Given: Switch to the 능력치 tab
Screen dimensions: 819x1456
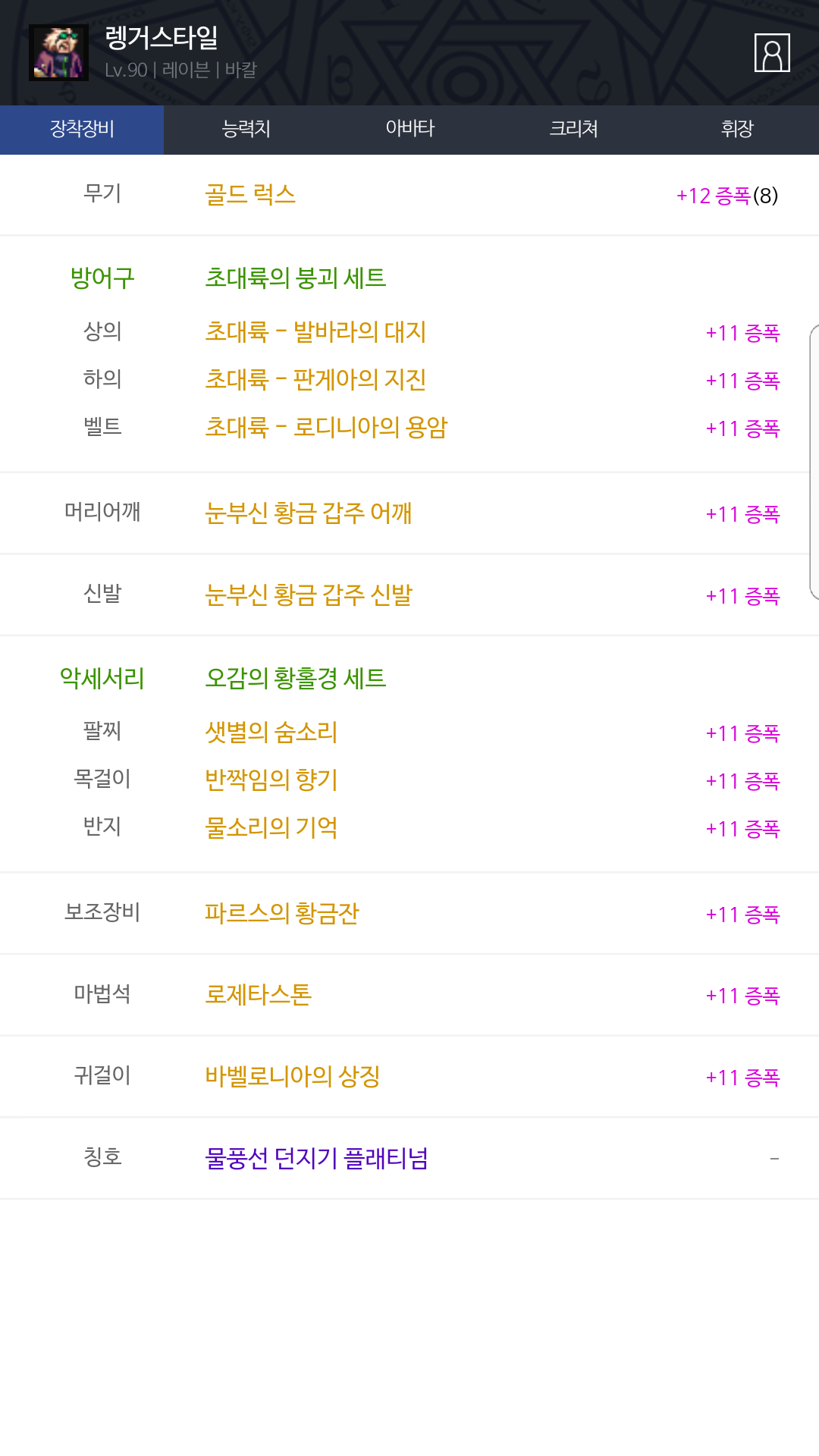Looking at the screenshot, I should (246, 129).
